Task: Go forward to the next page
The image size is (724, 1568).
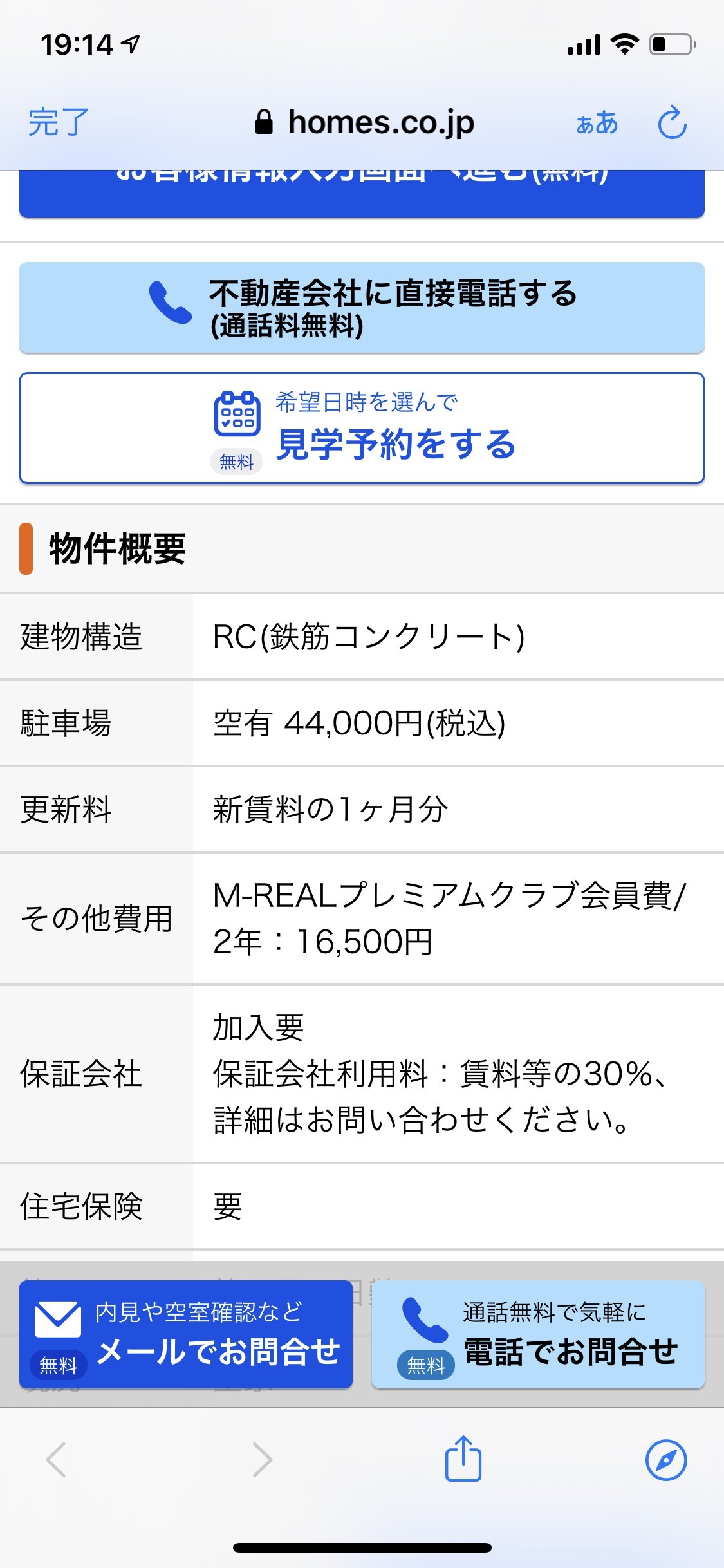Action: tap(262, 1460)
